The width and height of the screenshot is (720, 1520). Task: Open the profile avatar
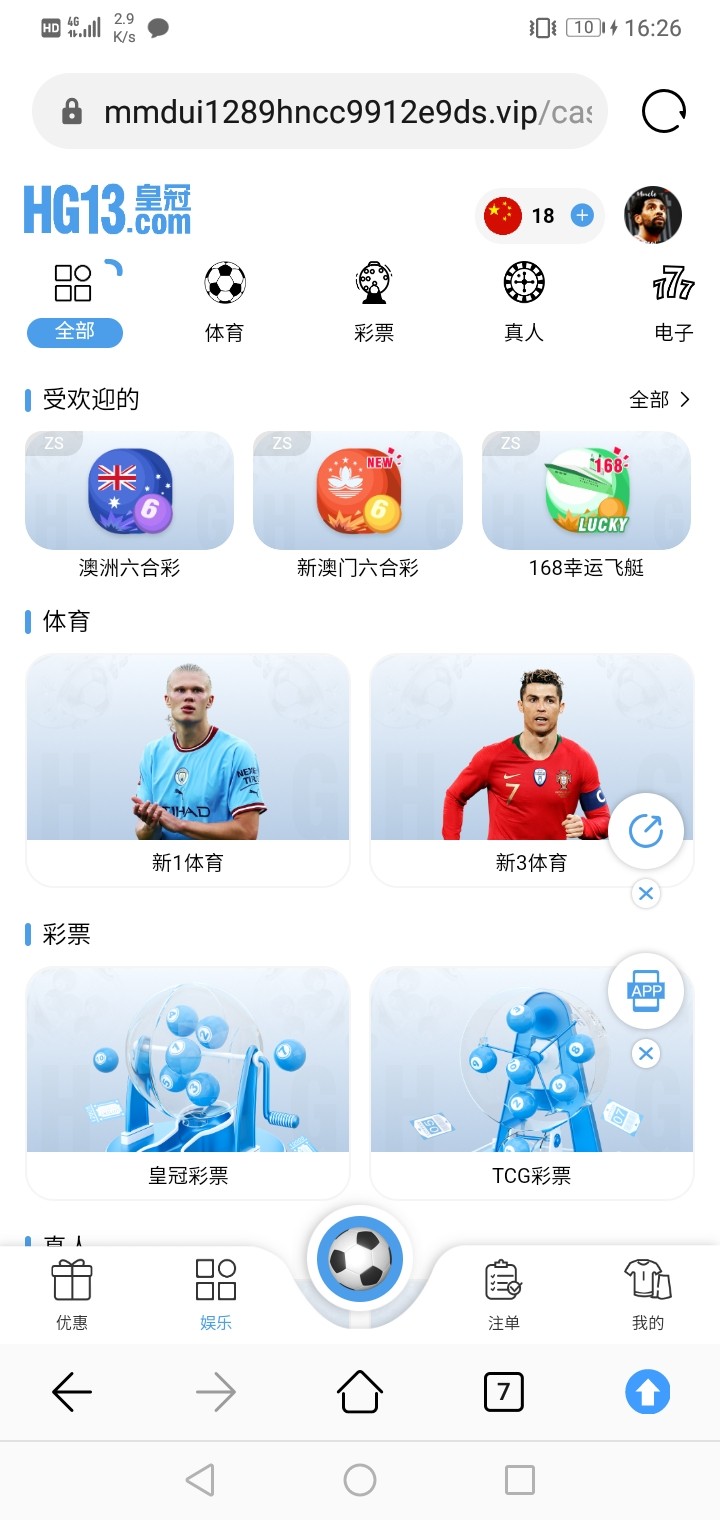pyautogui.click(x=653, y=215)
